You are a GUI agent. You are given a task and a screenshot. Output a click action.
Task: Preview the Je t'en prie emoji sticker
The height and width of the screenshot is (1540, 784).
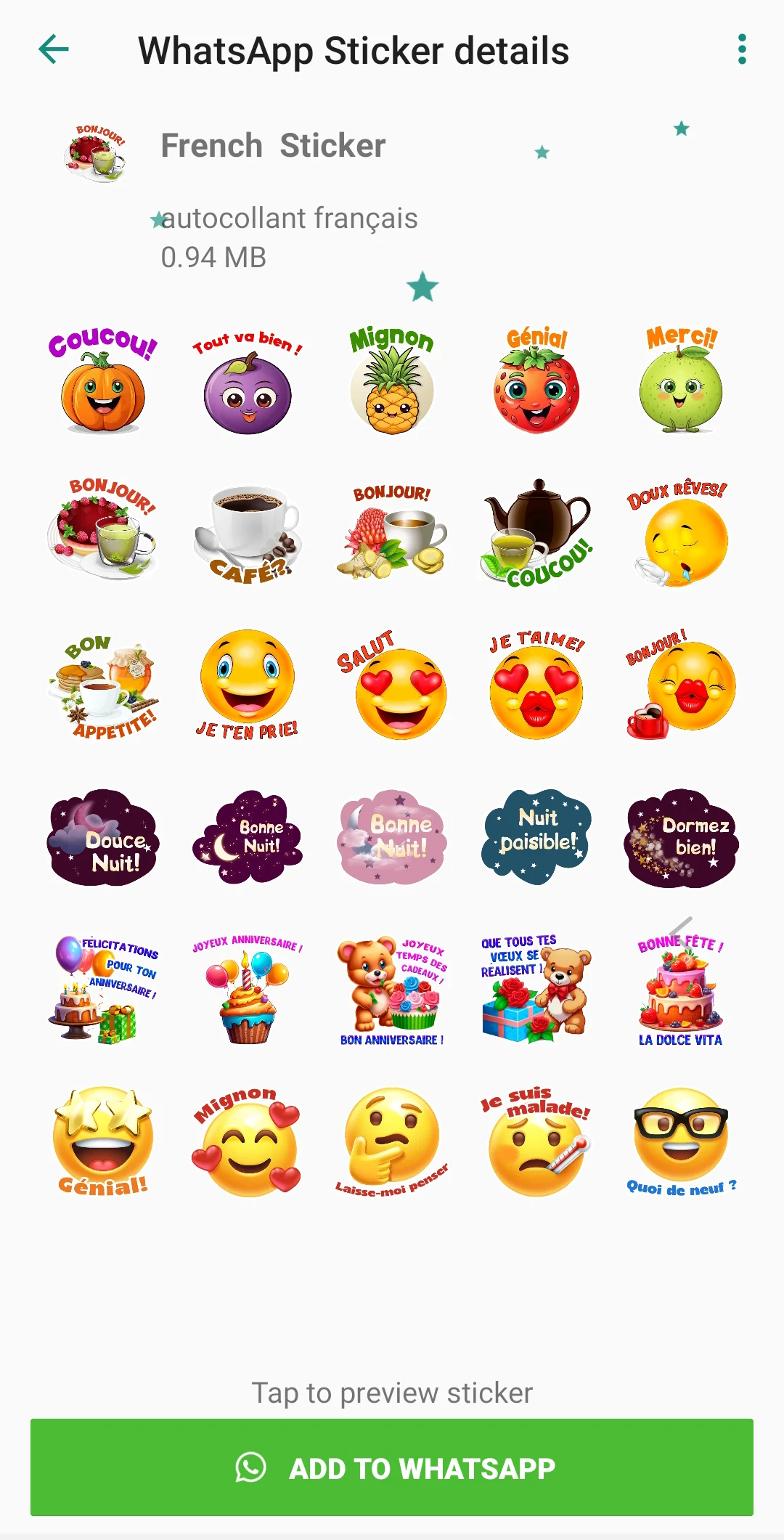coord(248,685)
